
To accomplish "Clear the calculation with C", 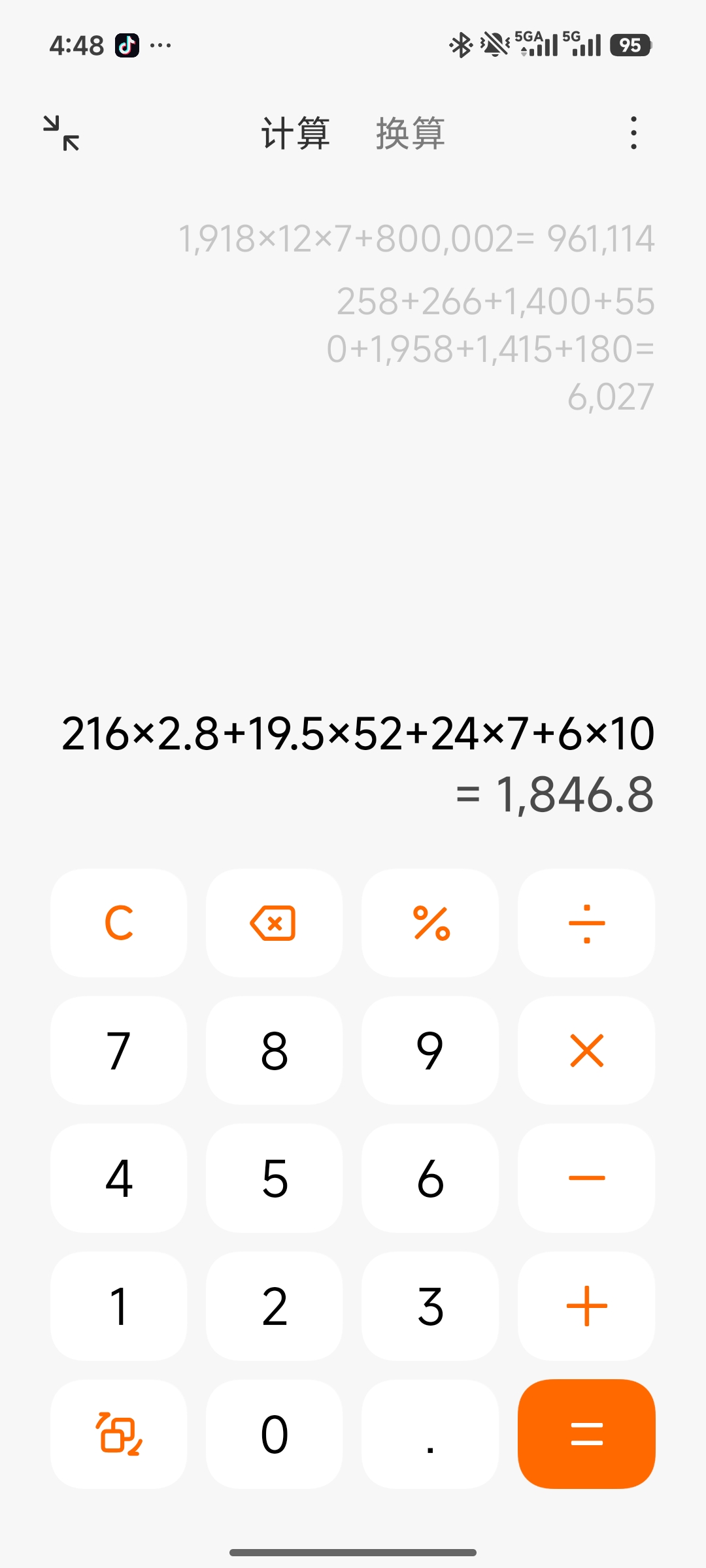I will coord(119,923).
